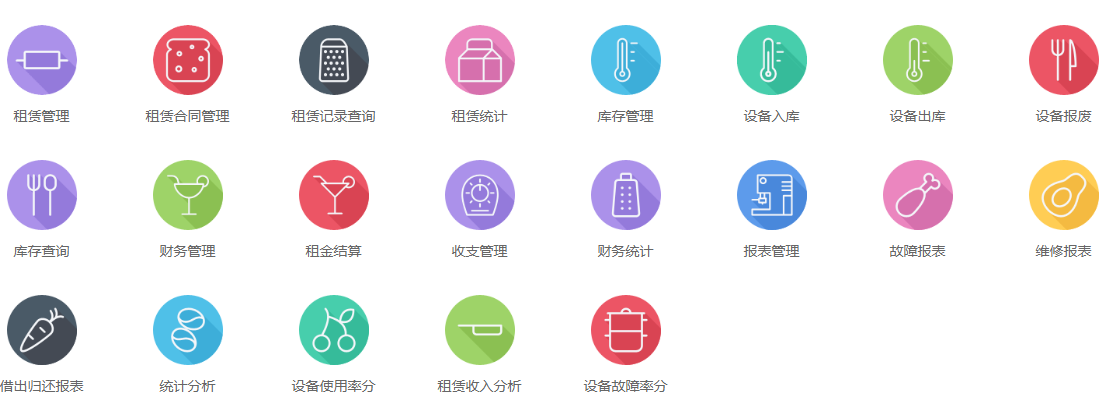Open 租赁合同管理

click(x=188, y=60)
